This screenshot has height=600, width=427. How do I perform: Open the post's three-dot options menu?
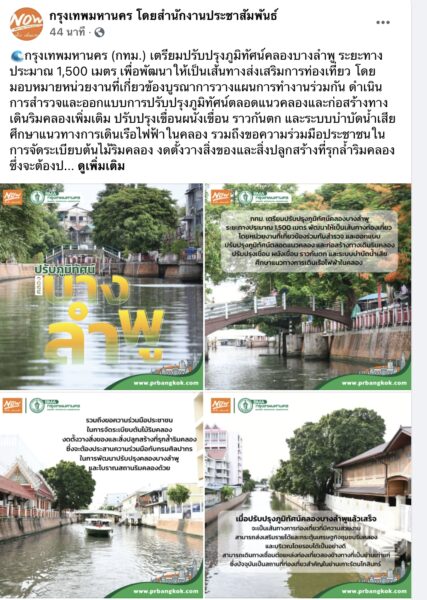point(383,23)
